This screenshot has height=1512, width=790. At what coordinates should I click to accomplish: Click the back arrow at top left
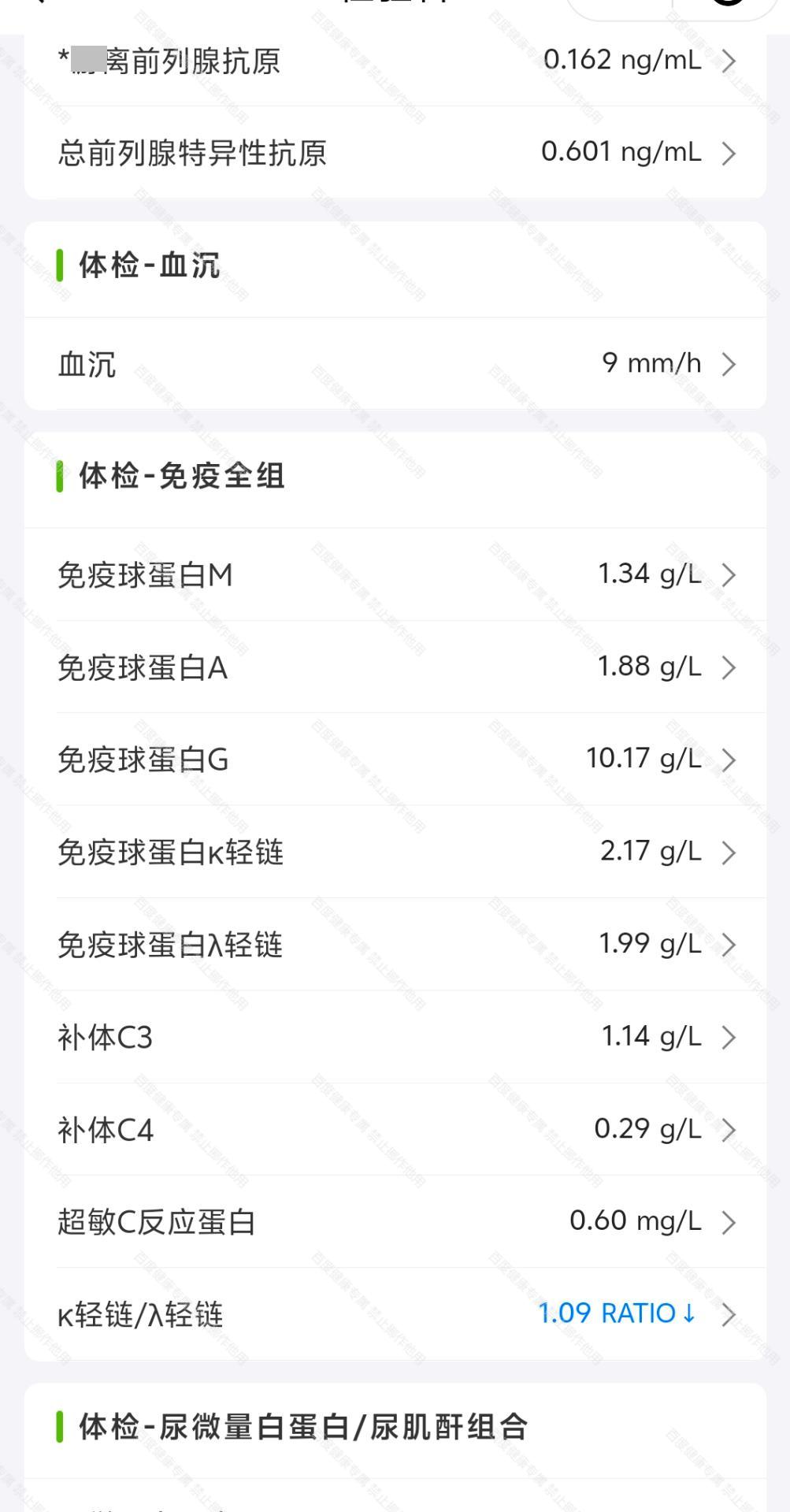coord(38,6)
